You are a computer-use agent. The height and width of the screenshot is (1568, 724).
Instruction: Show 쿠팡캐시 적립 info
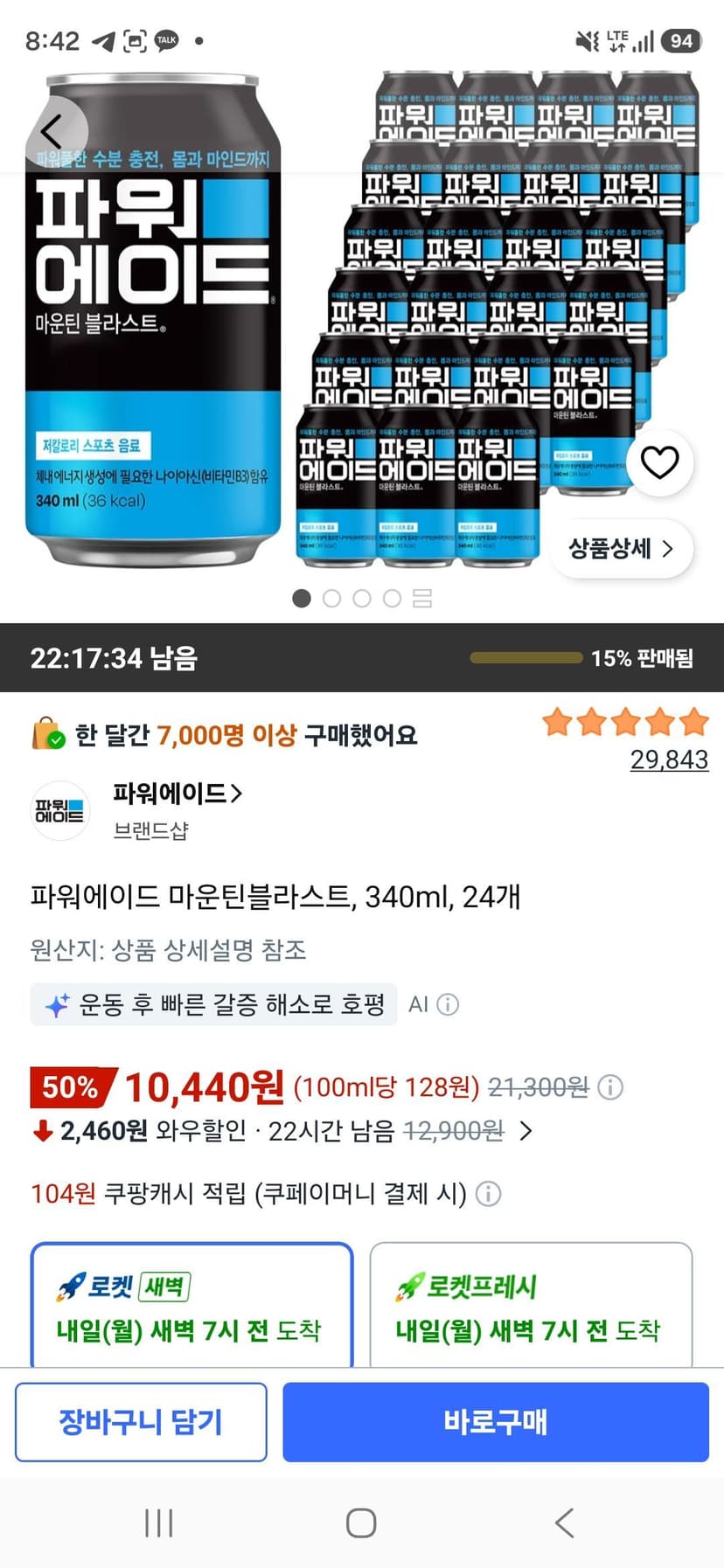pyautogui.click(x=489, y=1194)
